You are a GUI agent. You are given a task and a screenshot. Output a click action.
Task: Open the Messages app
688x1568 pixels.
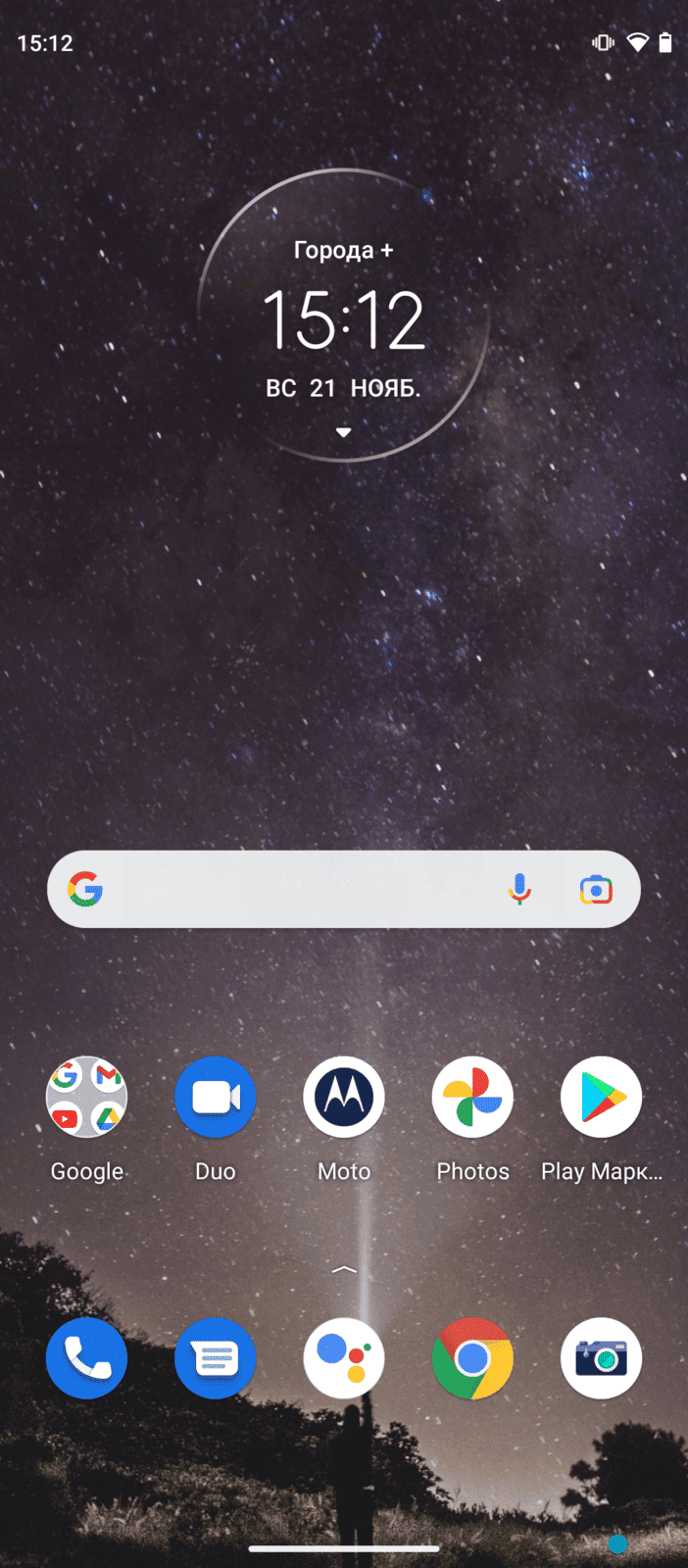[x=215, y=1358]
